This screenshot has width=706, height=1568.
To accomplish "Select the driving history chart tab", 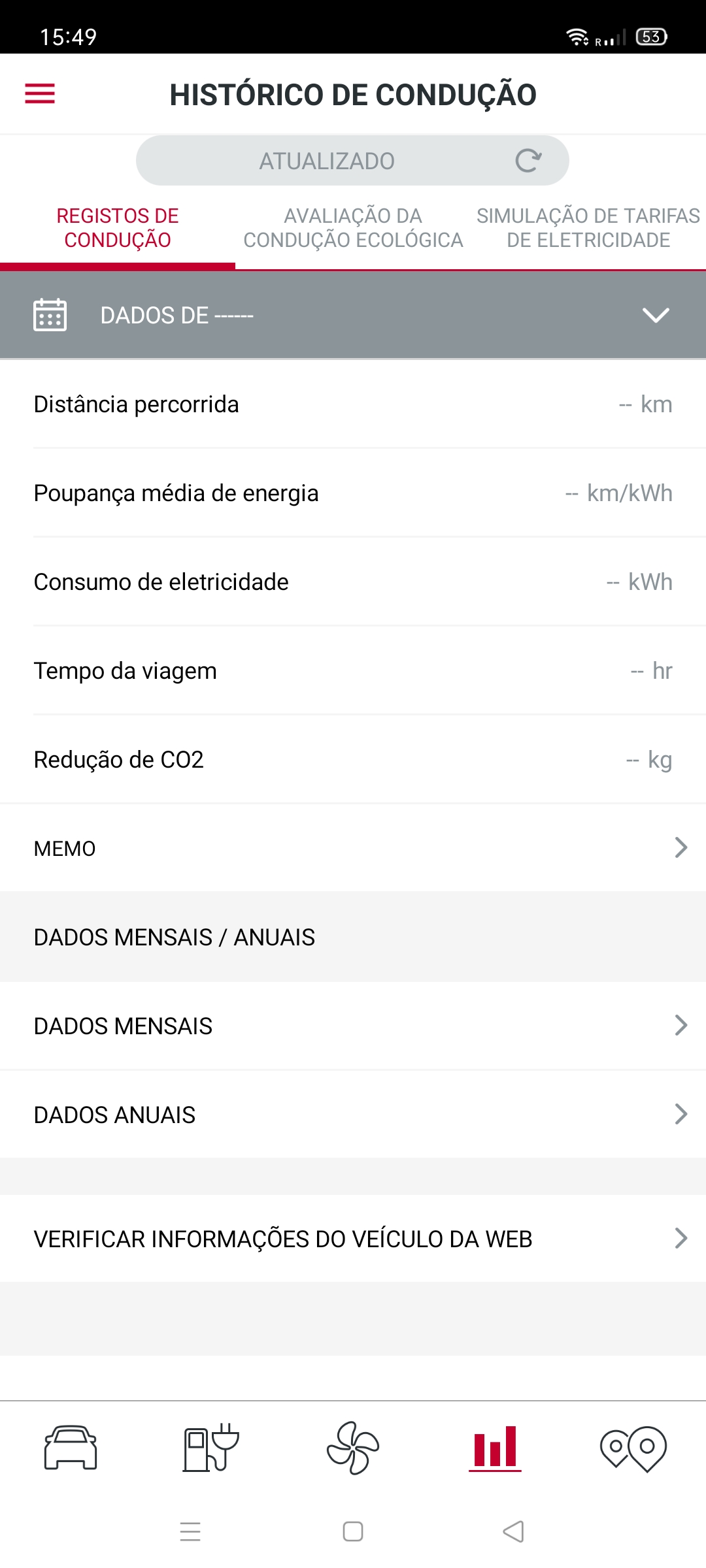I will (x=495, y=1448).
